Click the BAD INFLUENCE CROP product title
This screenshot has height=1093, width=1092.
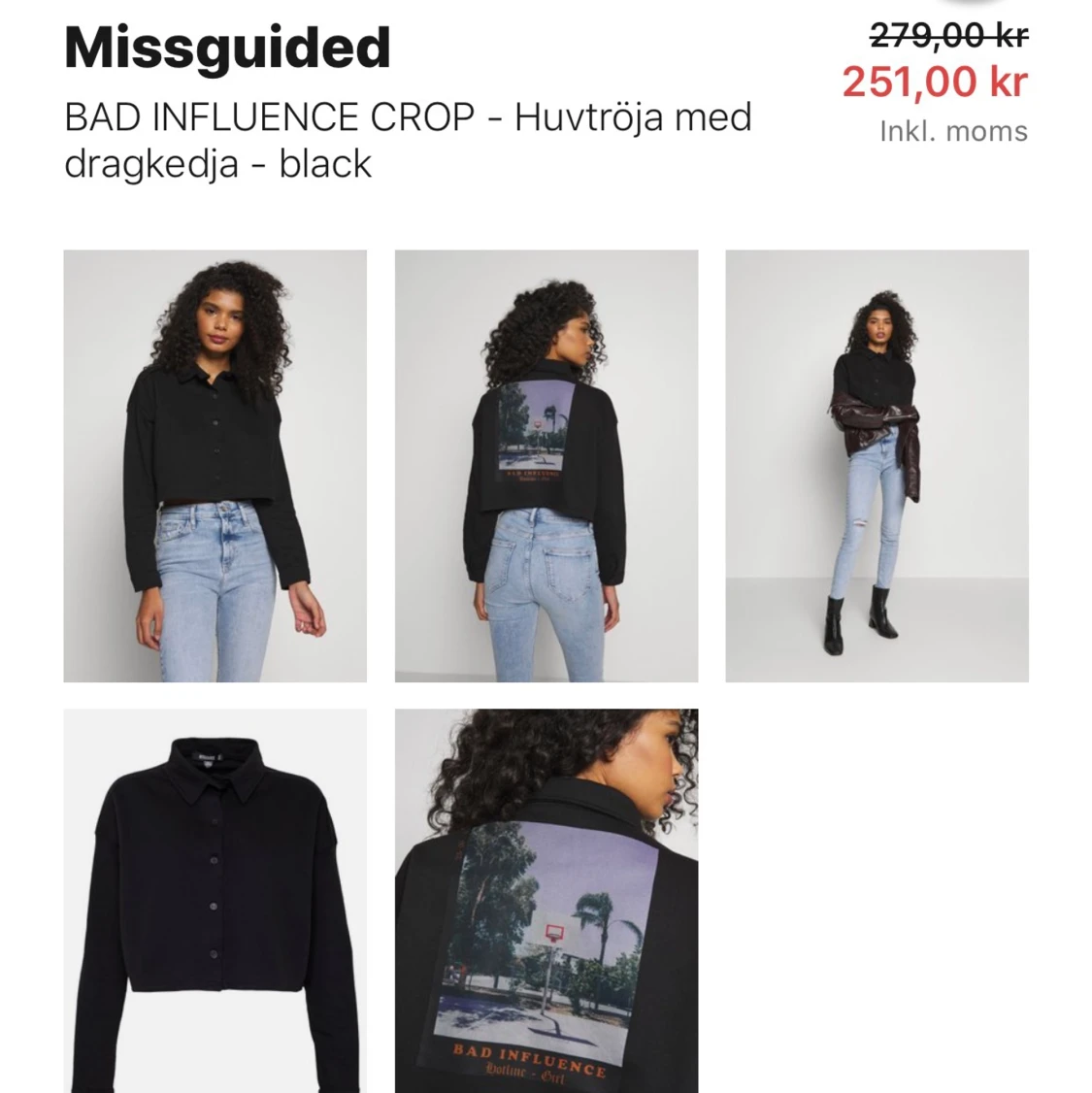point(262,116)
